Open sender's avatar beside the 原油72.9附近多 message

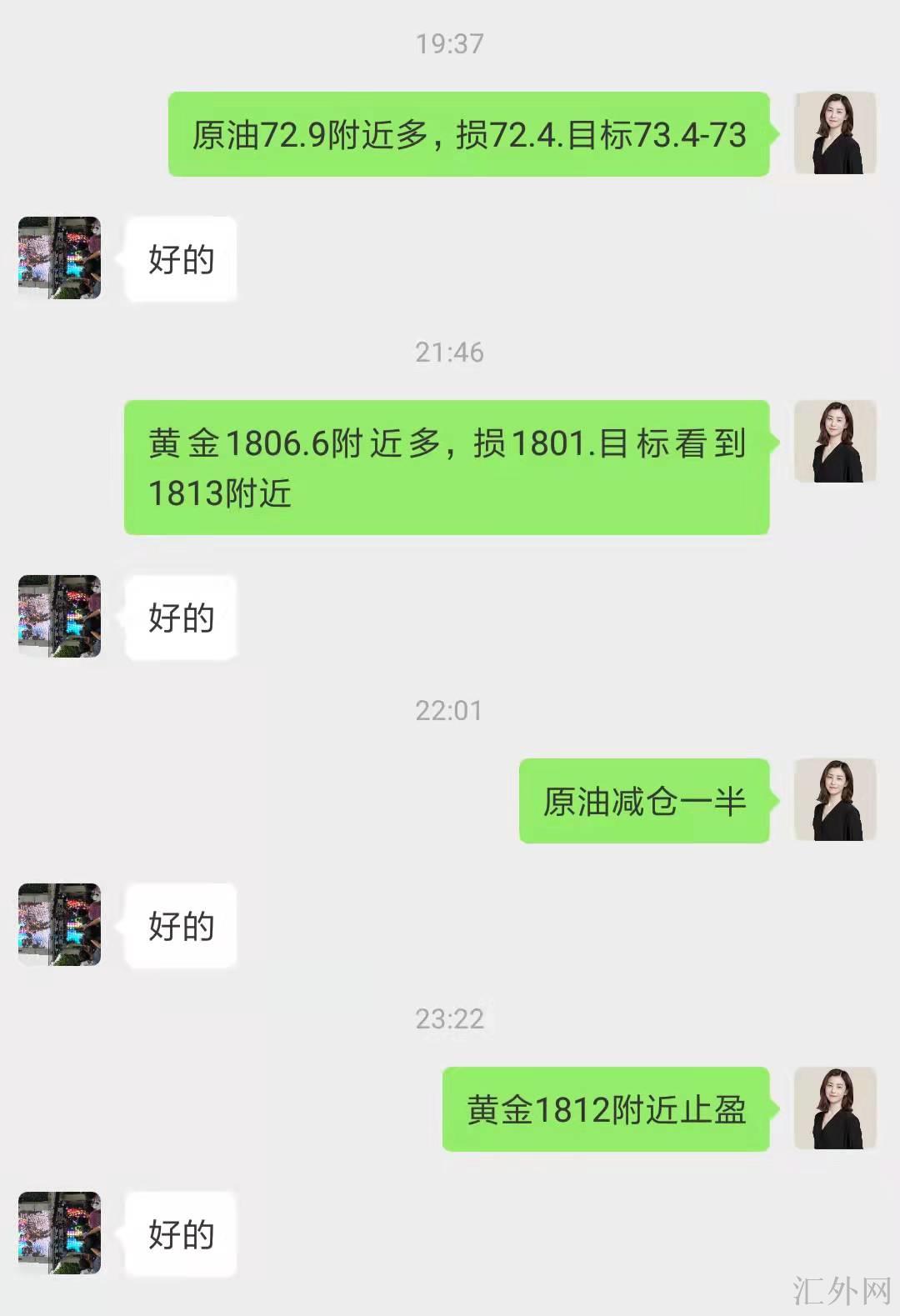(834, 133)
